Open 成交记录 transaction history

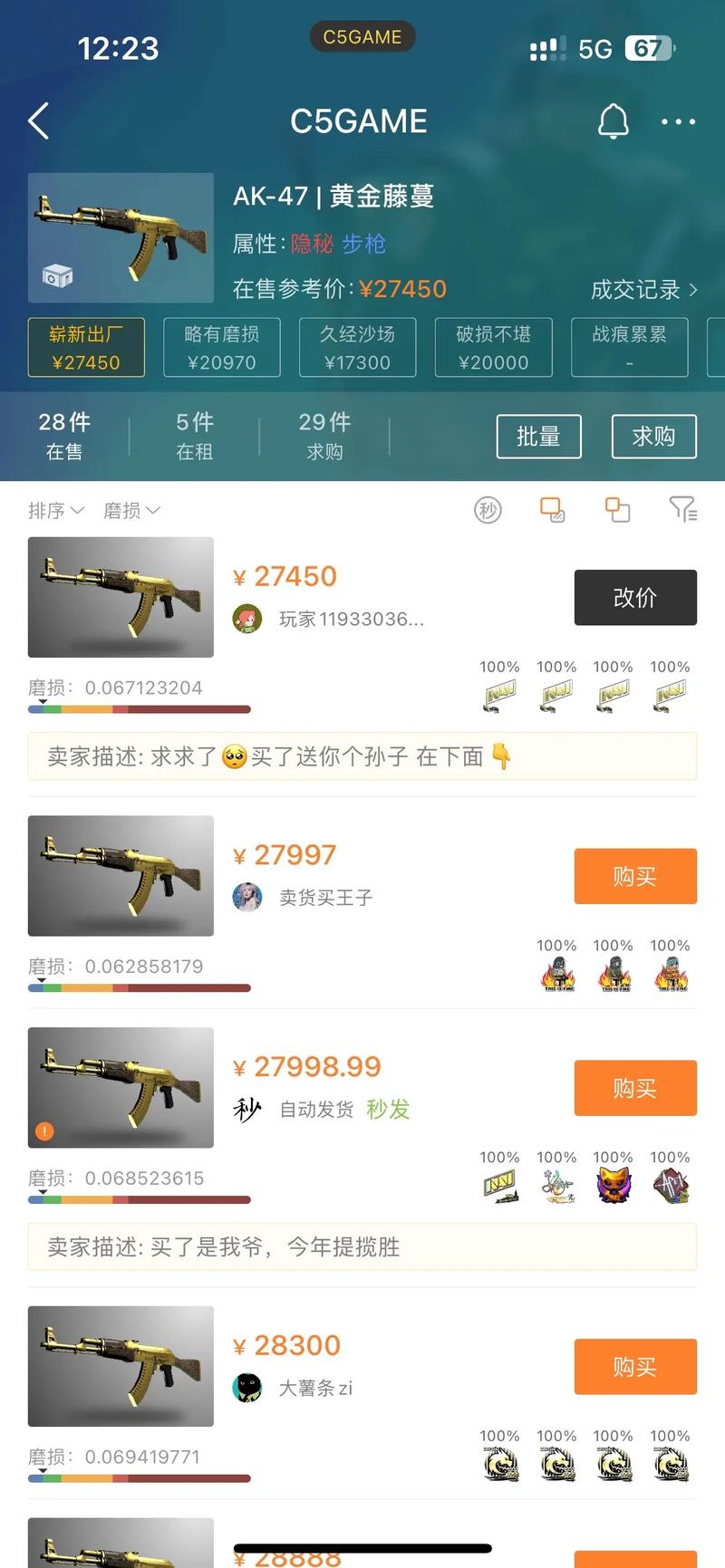pos(643,290)
